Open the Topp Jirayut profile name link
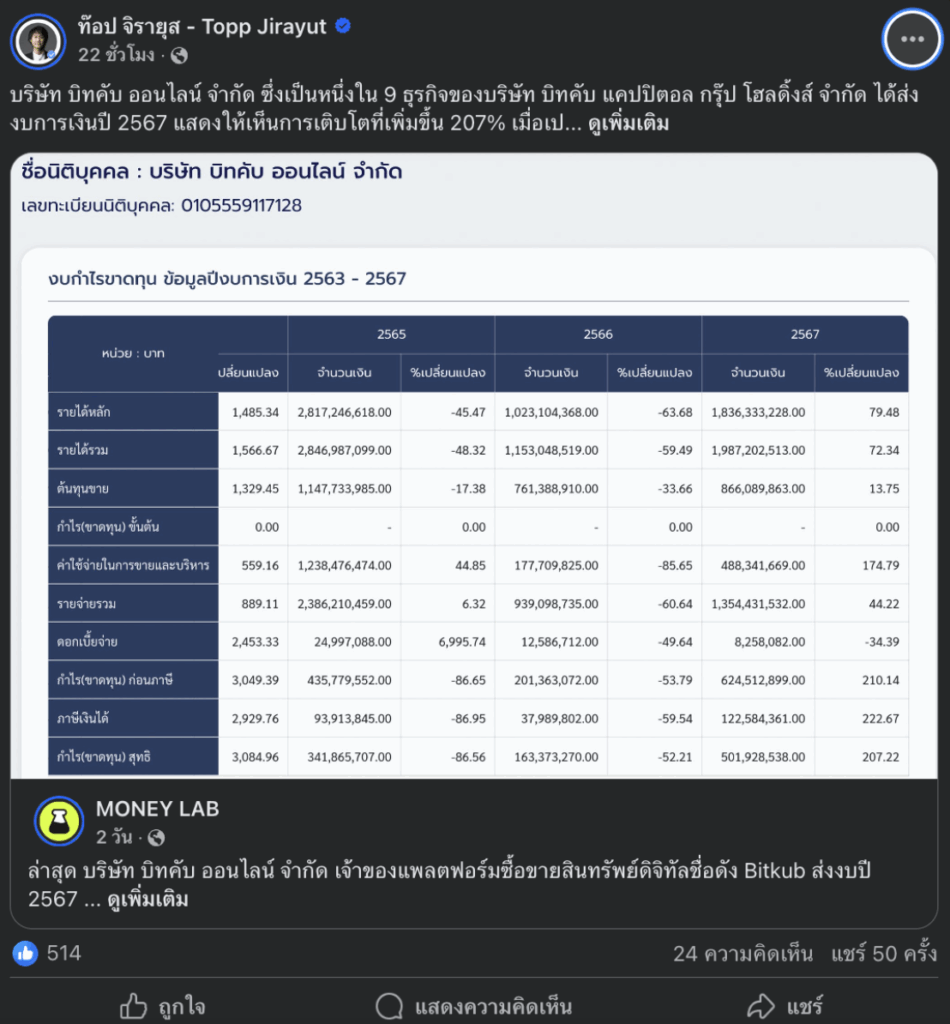 [202, 27]
